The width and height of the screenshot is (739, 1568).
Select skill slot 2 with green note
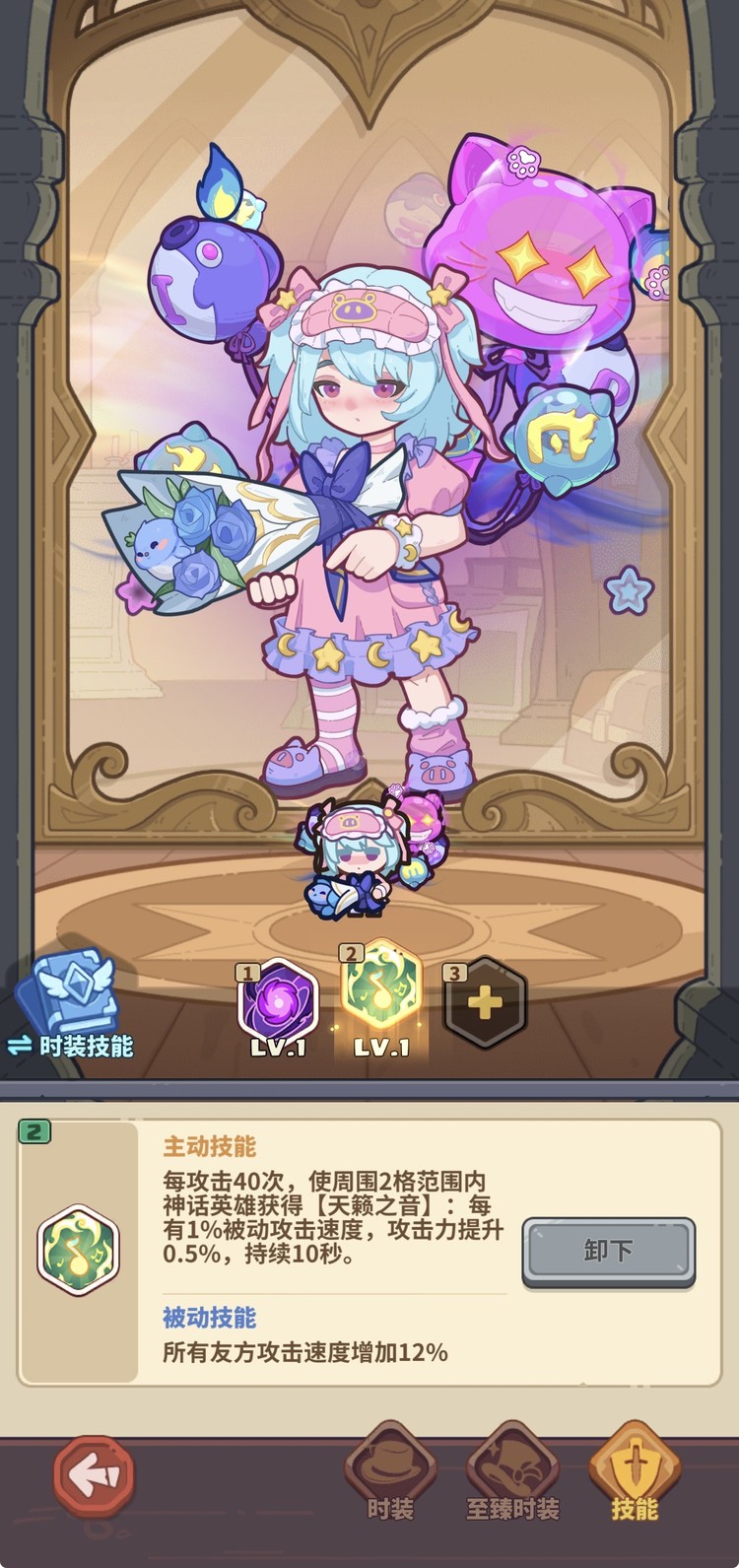381,993
